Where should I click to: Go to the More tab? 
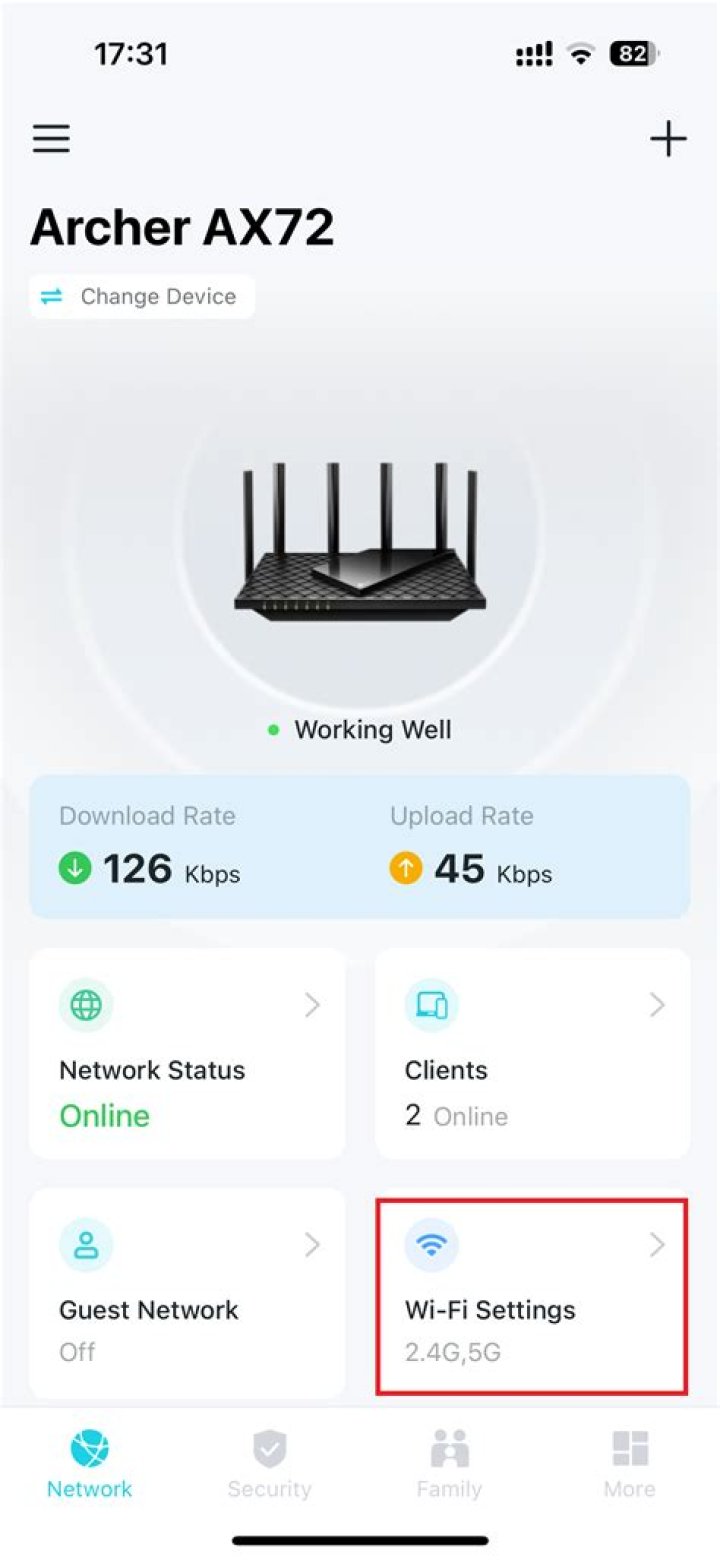coord(629,1464)
